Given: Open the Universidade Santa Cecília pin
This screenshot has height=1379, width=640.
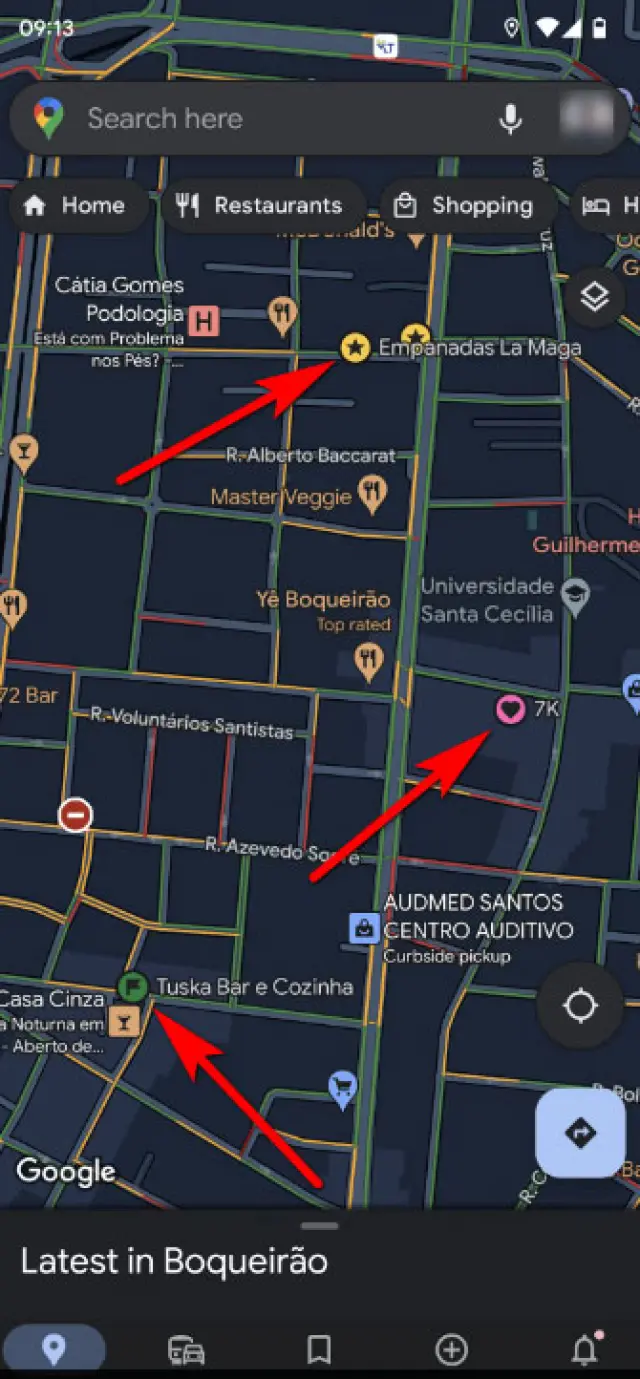Looking at the screenshot, I should click(575, 596).
